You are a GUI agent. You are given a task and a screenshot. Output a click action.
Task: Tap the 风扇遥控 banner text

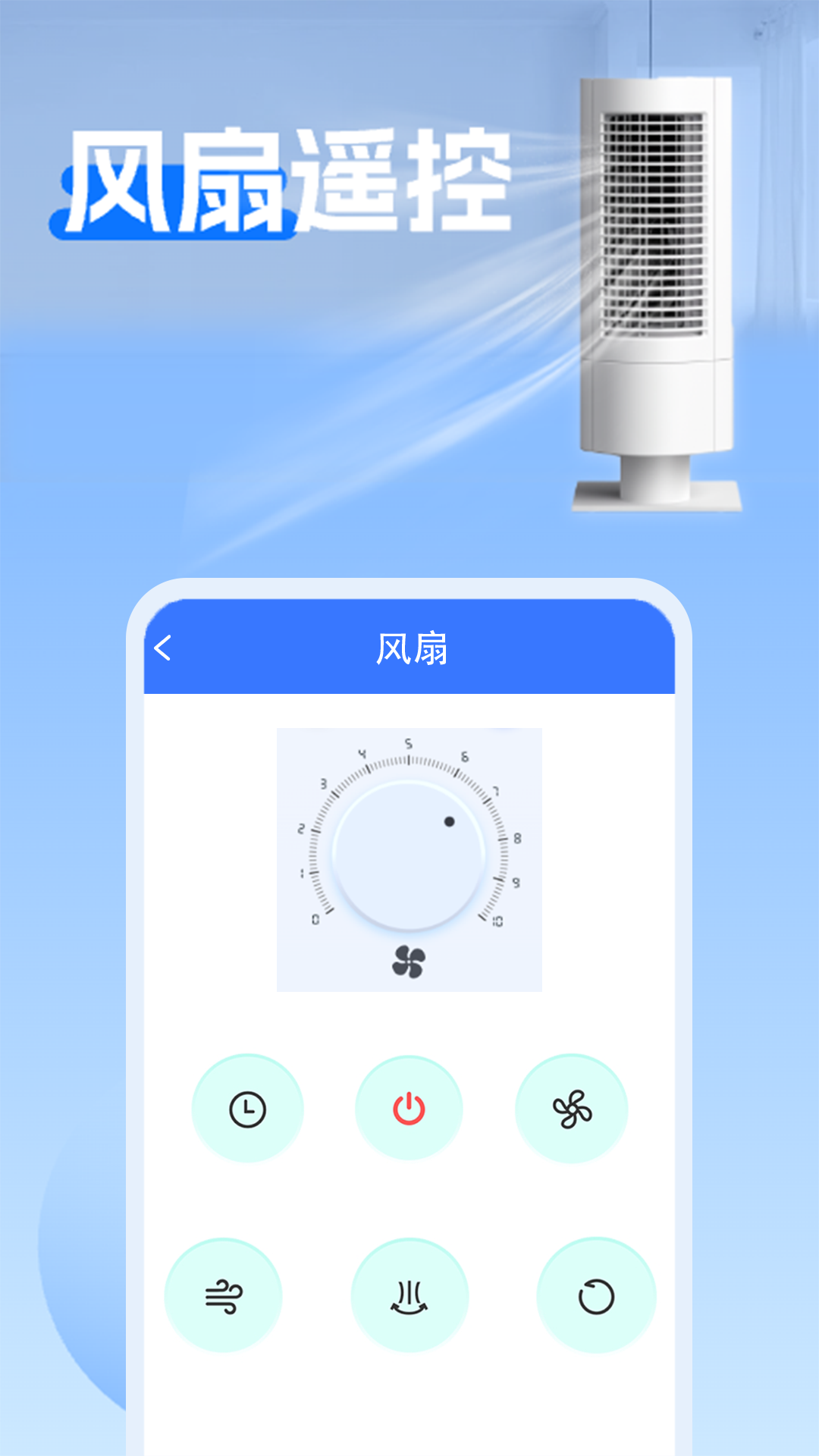pos(288,178)
